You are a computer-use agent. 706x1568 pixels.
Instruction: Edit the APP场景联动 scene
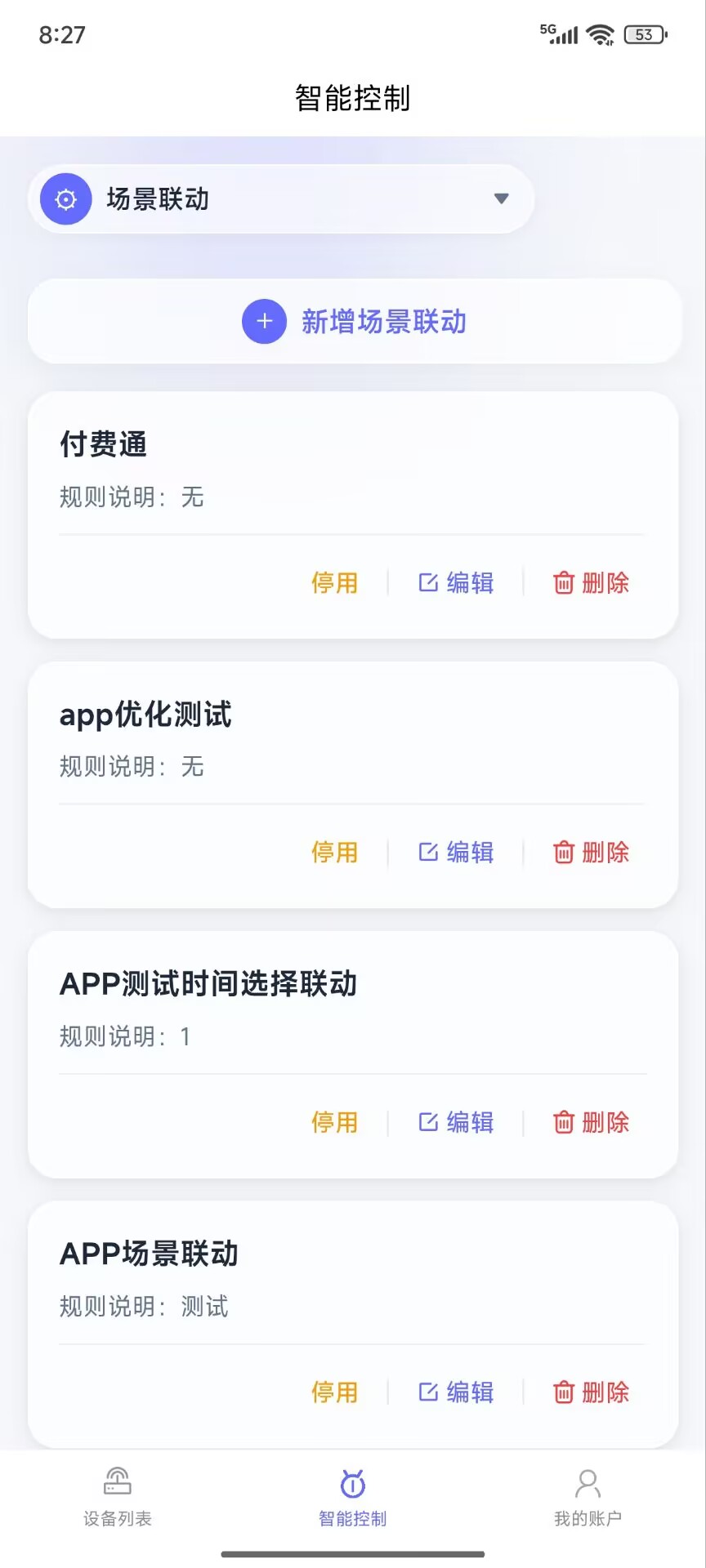click(456, 1392)
